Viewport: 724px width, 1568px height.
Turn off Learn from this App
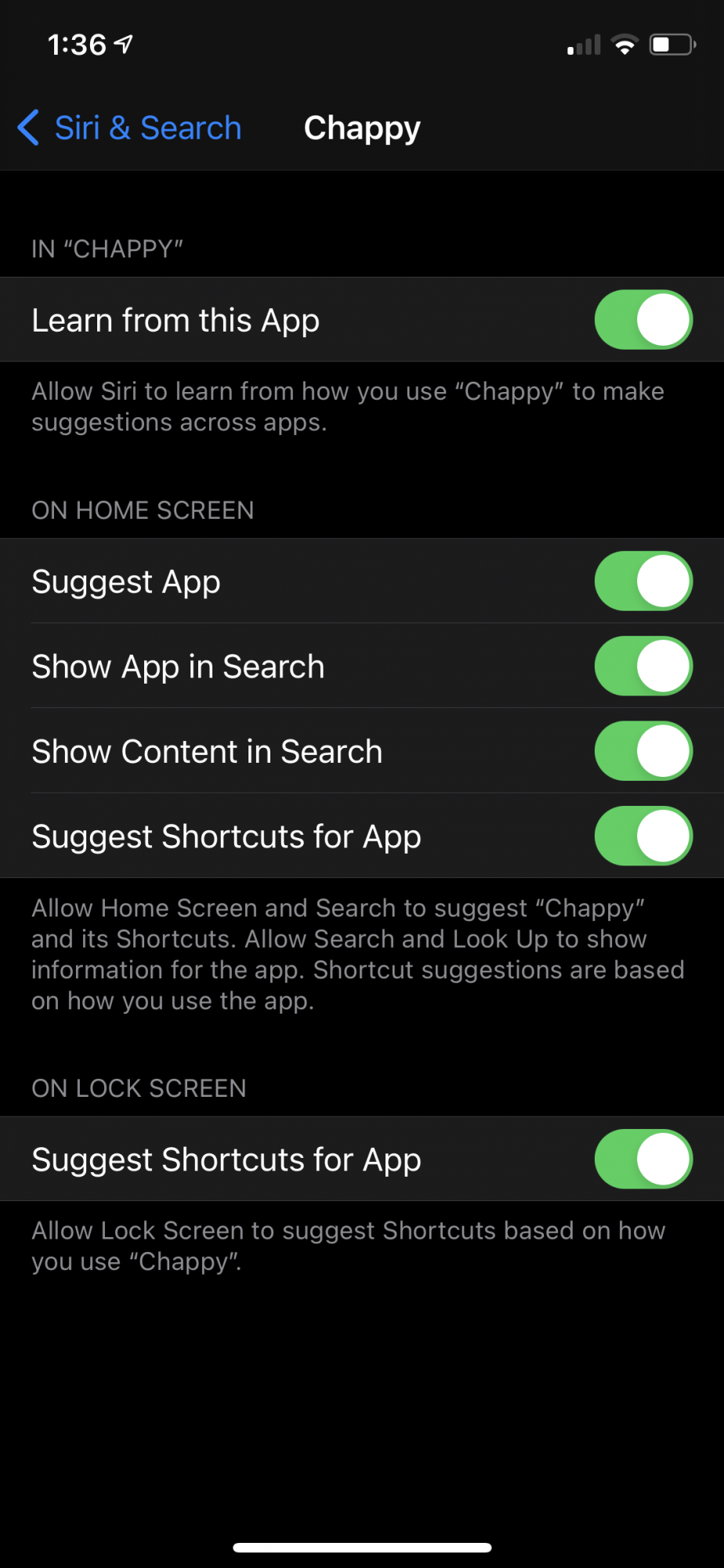coord(643,320)
